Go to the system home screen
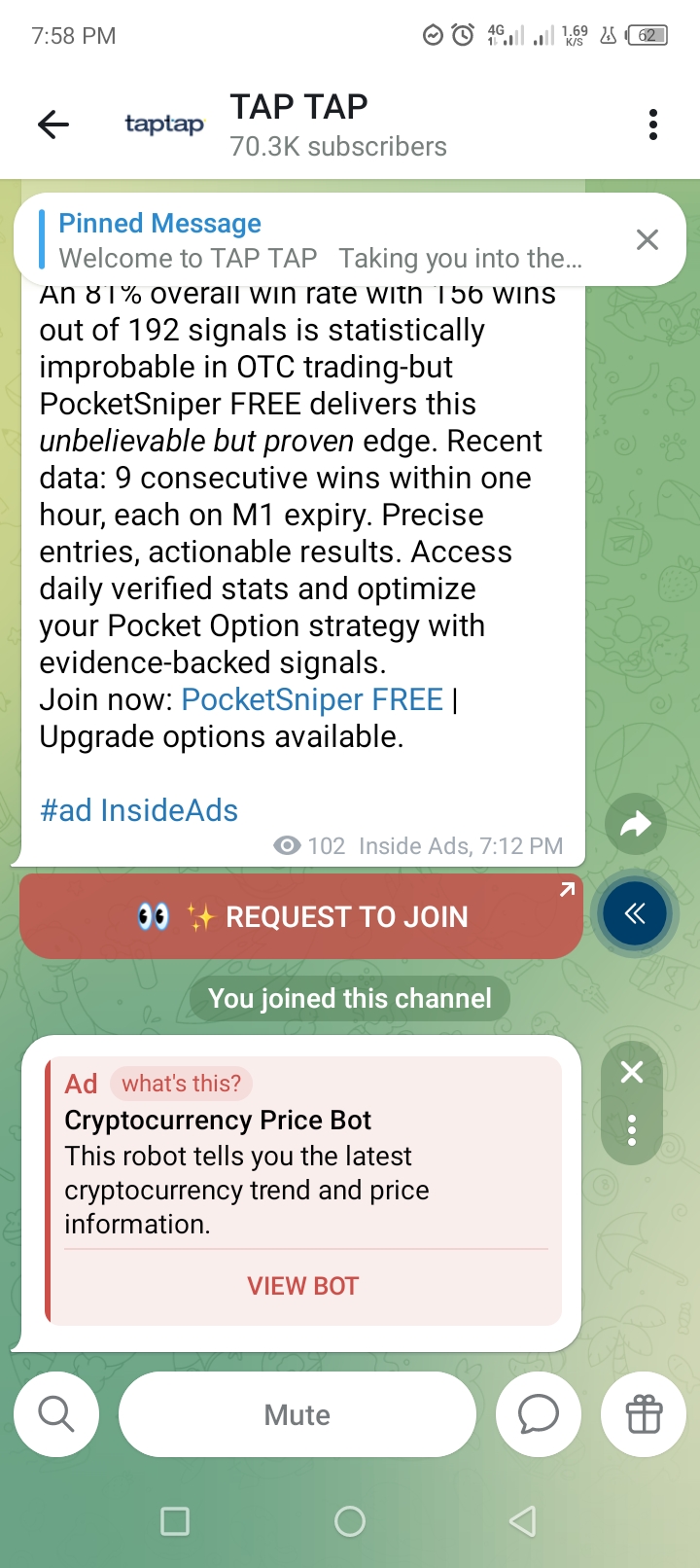 pos(350,1521)
